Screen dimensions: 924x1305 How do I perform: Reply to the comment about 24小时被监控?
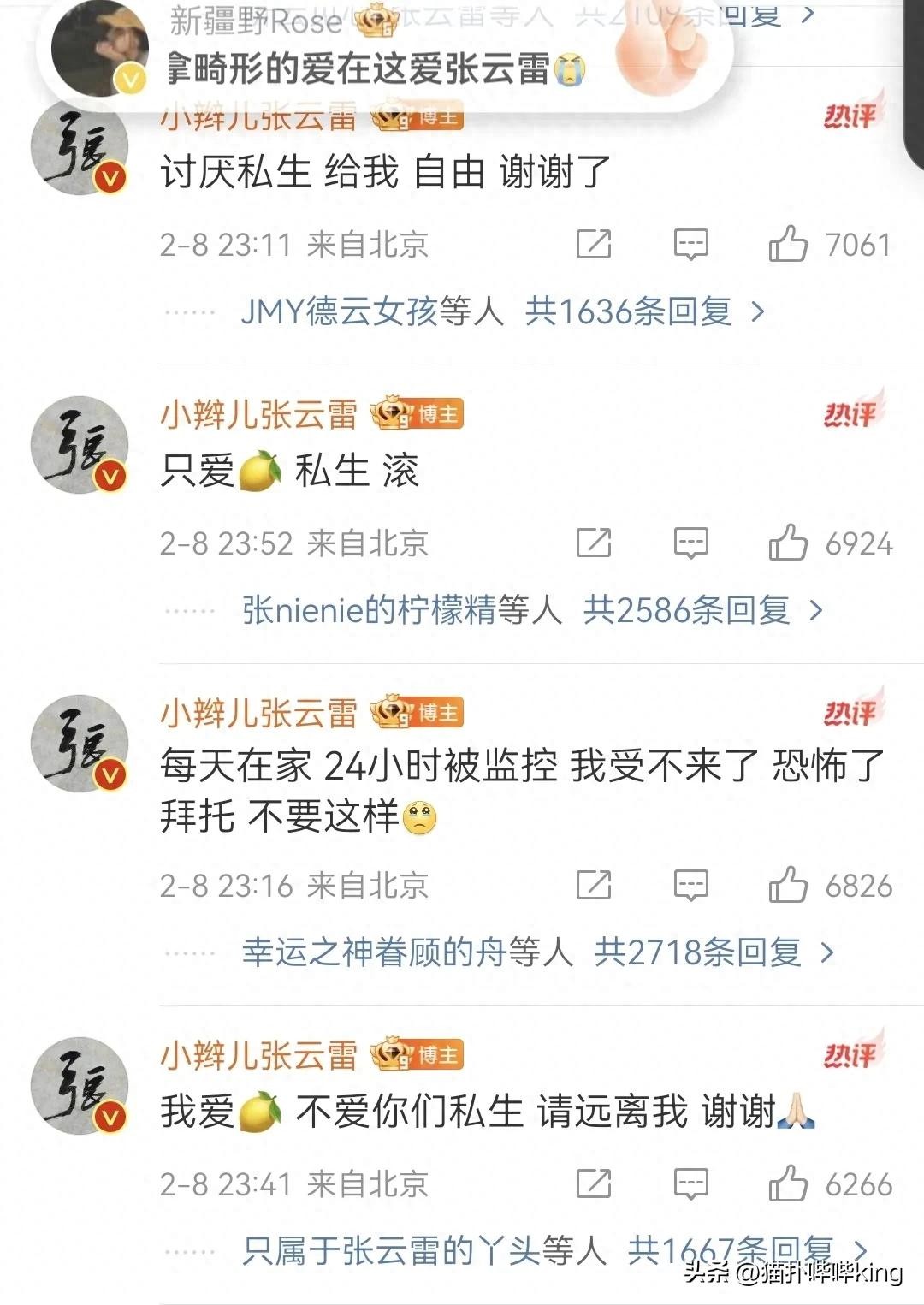690,886
